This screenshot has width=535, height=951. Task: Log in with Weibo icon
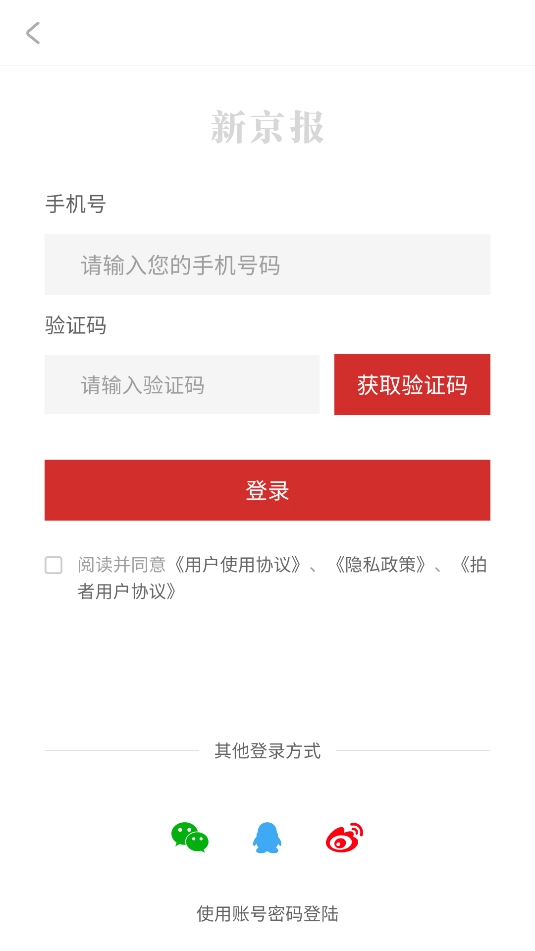345,838
